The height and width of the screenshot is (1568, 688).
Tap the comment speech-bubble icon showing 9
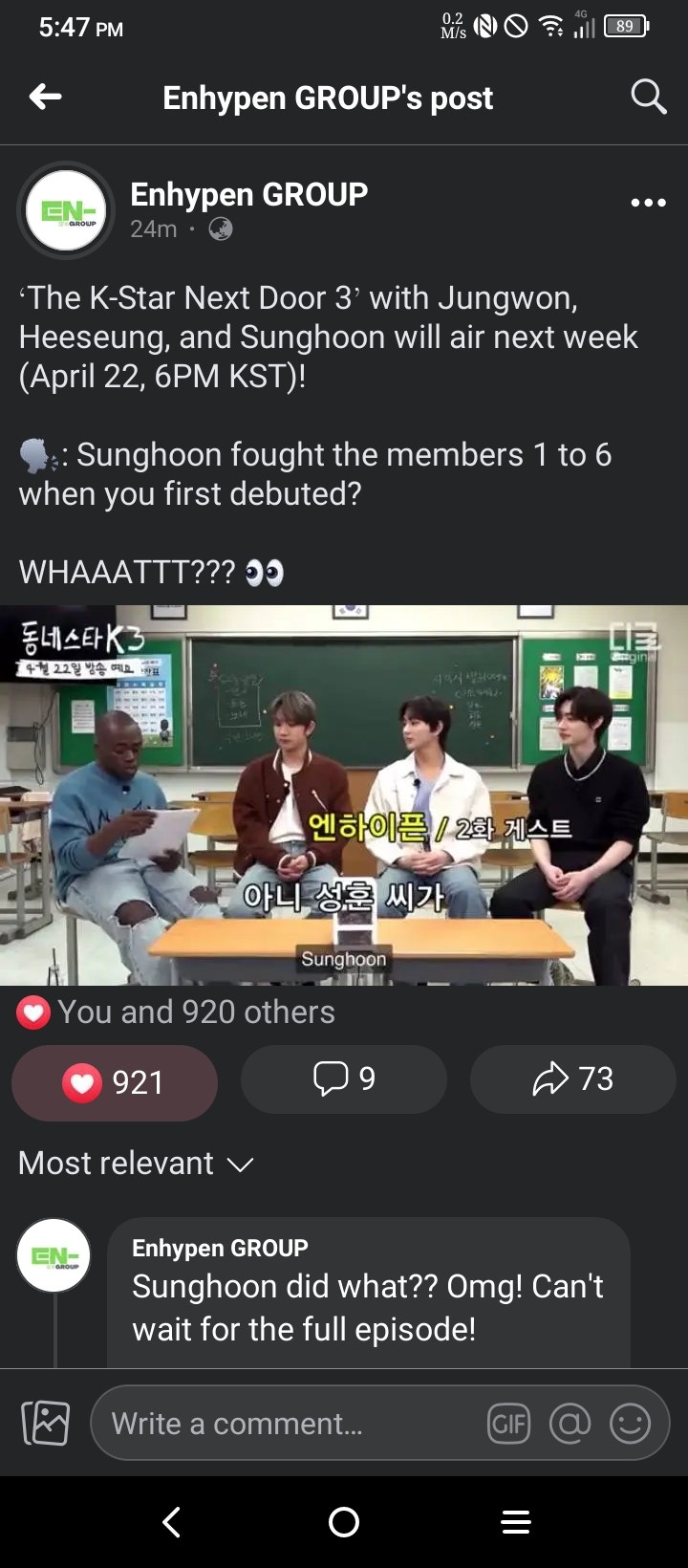[343, 1079]
